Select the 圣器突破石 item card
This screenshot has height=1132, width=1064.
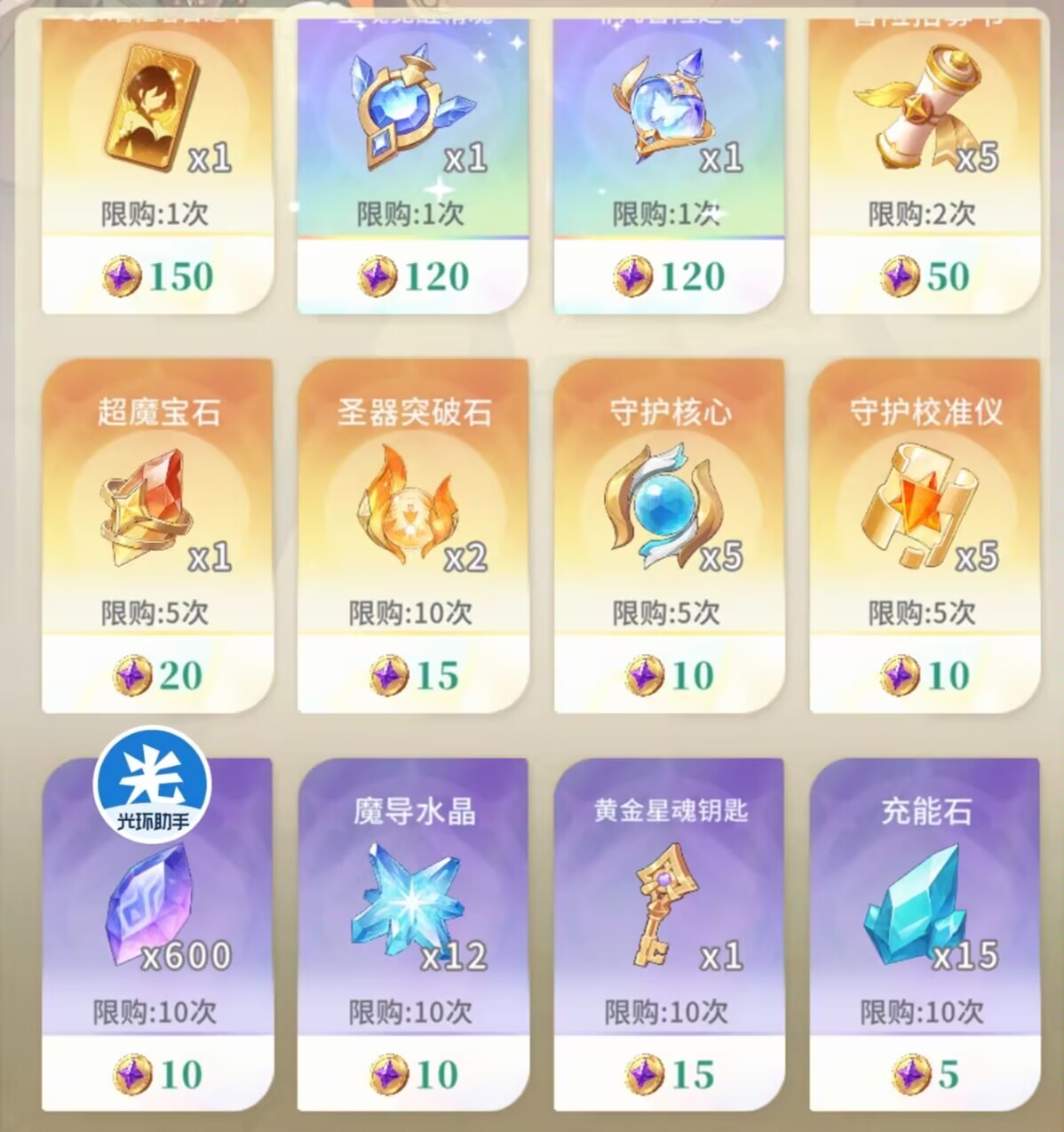point(413,533)
